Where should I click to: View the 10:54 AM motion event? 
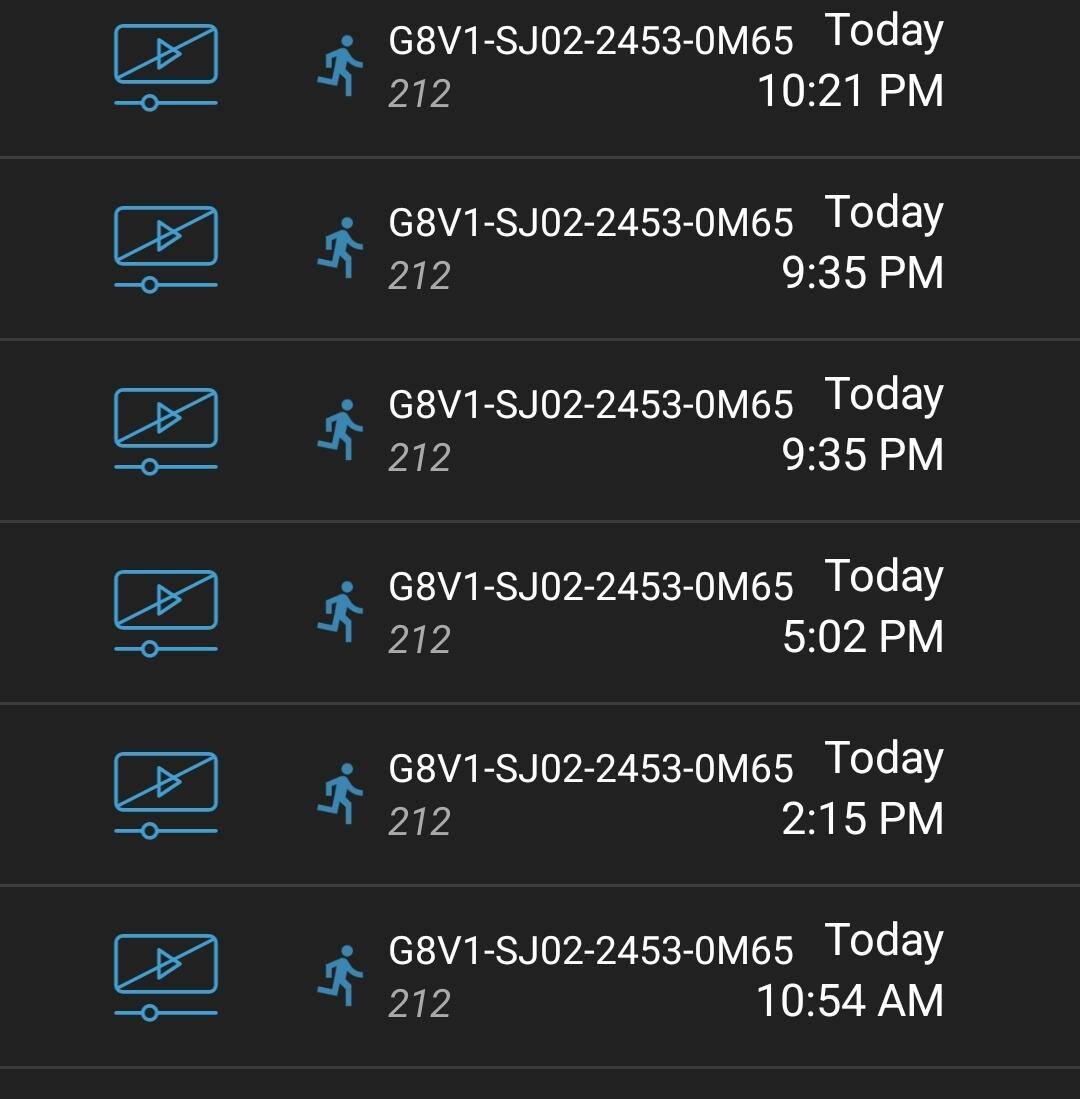pos(590,976)
